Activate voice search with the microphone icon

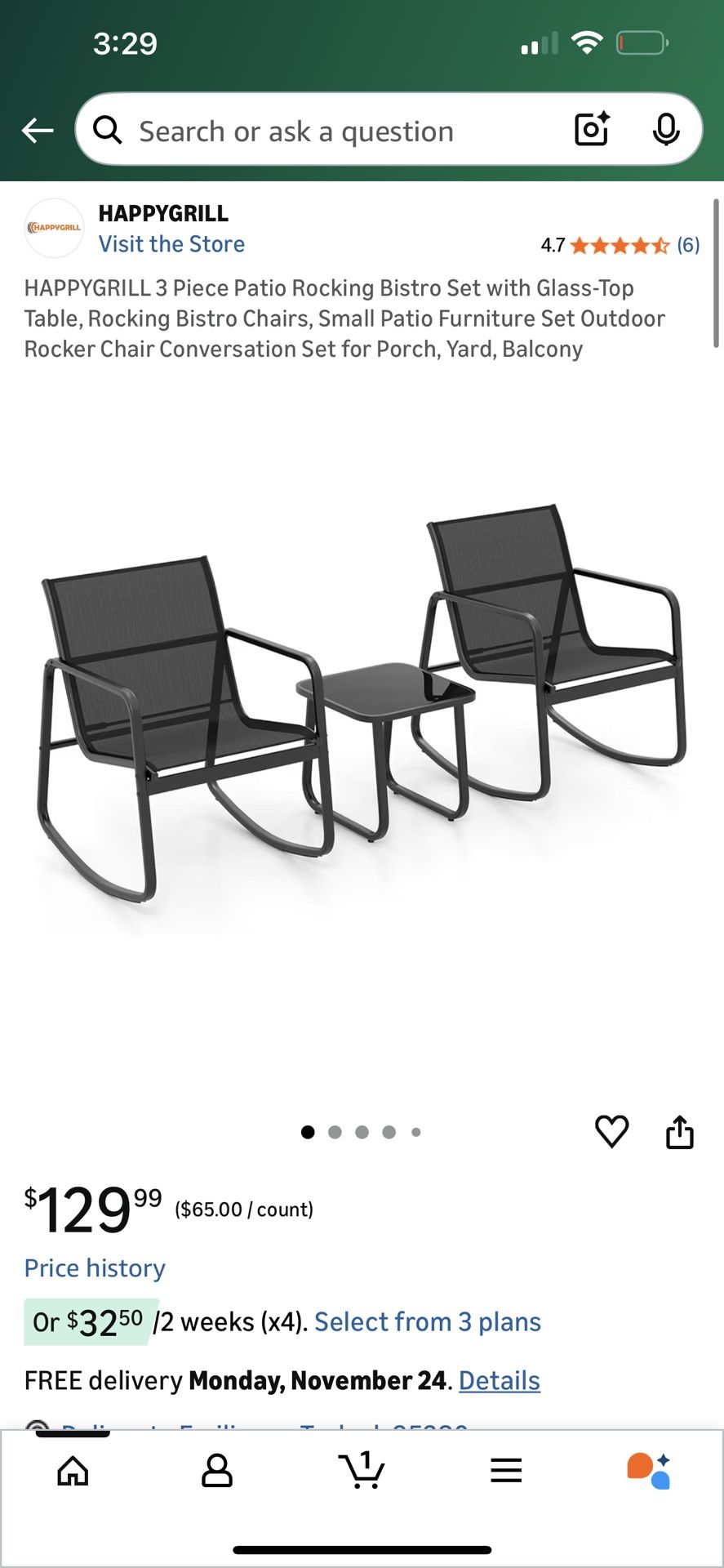point(667,129)
